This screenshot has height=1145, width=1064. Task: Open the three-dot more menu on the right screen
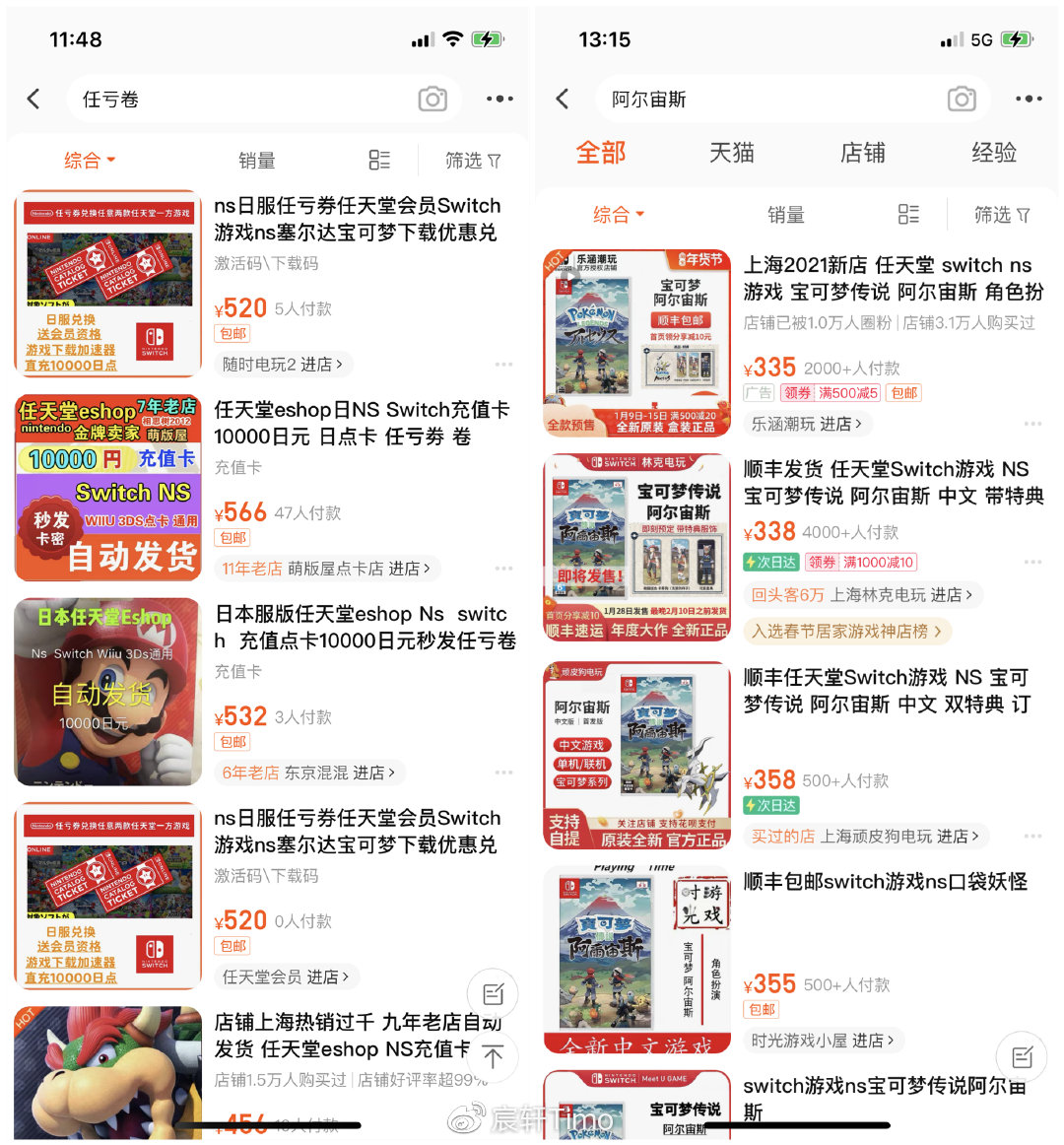[1028, 99]
